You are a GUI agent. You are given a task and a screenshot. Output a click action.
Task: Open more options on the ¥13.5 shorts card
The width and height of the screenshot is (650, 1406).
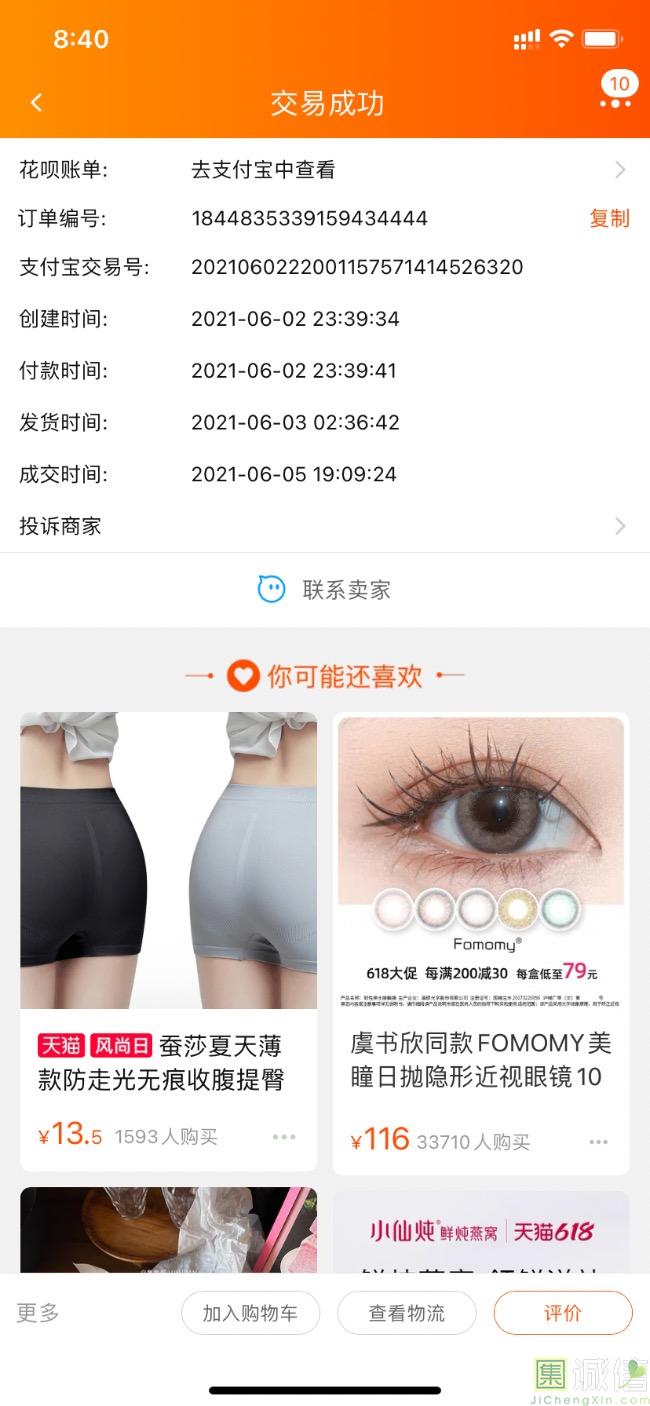284,1137
